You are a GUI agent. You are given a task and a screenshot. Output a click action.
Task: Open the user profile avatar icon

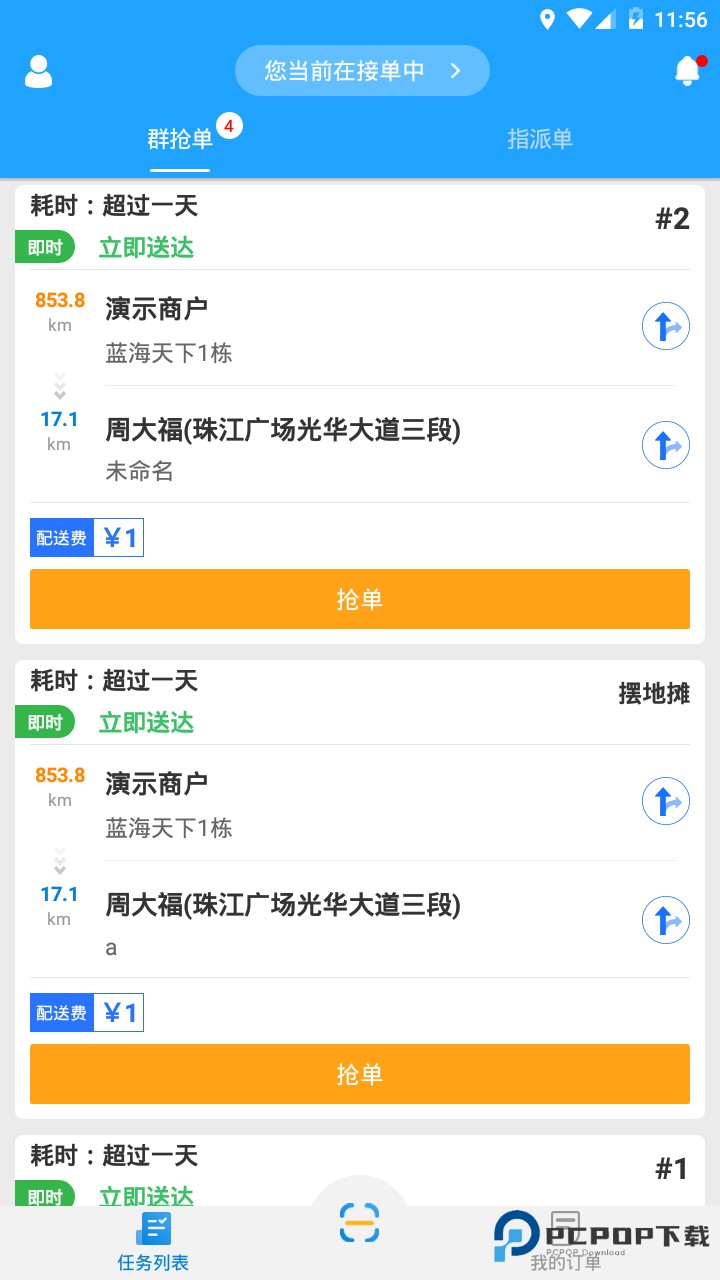click(38, 71)
